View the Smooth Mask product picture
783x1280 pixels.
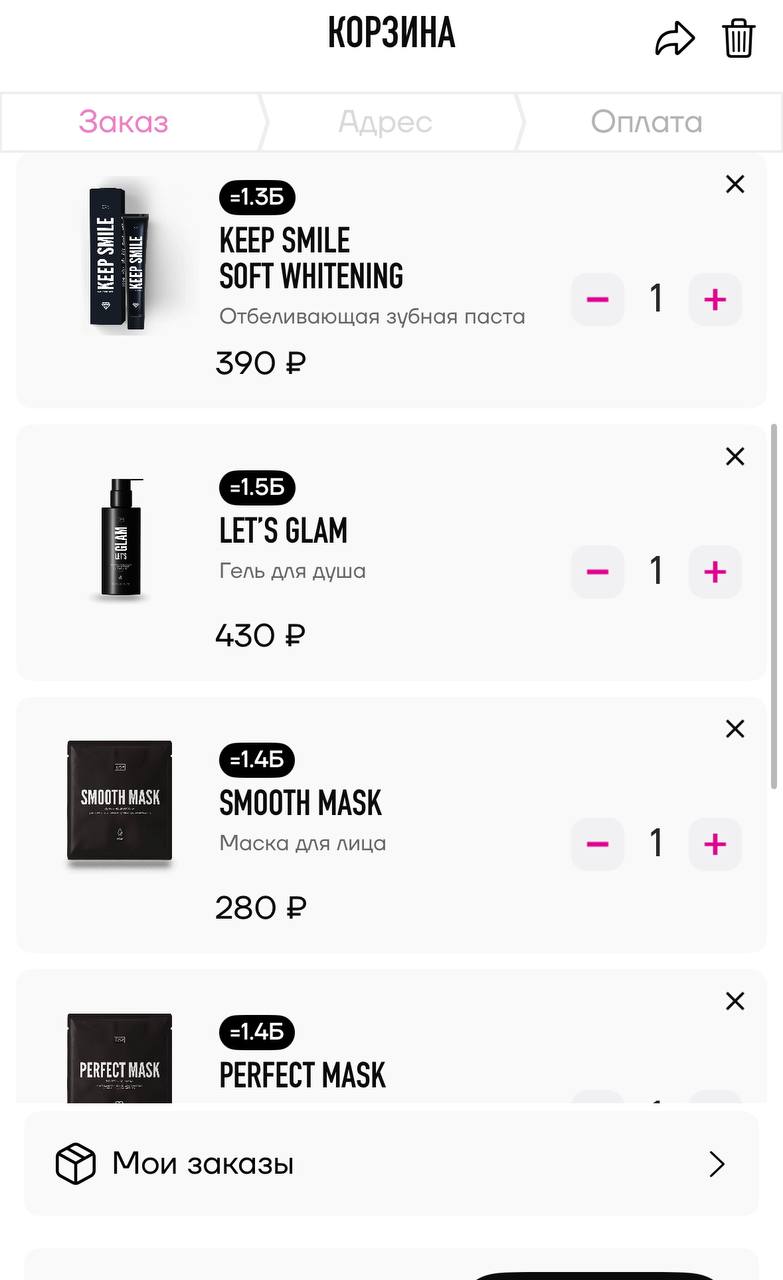120,801
